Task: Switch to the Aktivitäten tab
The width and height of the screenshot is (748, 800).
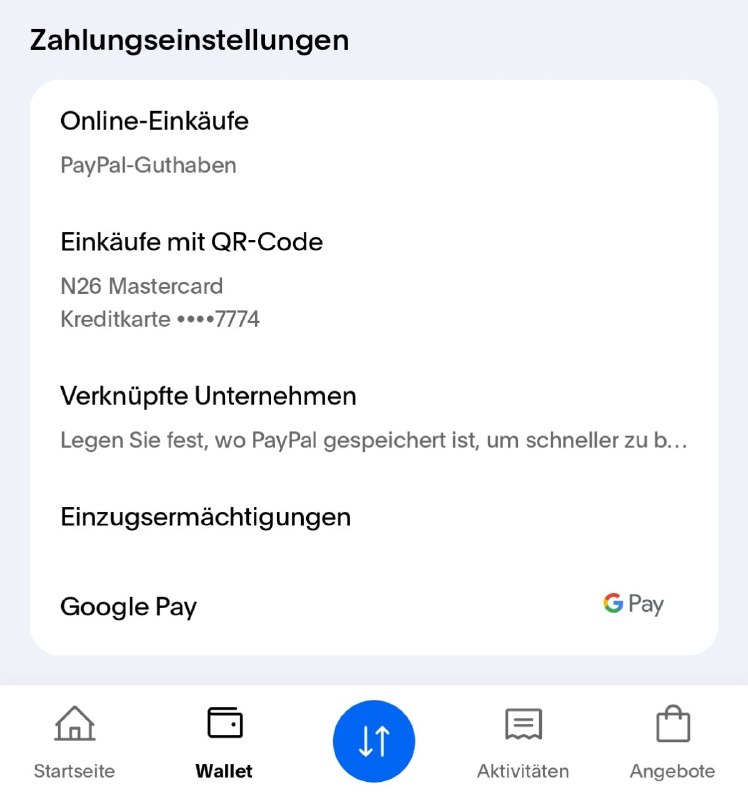Action: (523, 740)
